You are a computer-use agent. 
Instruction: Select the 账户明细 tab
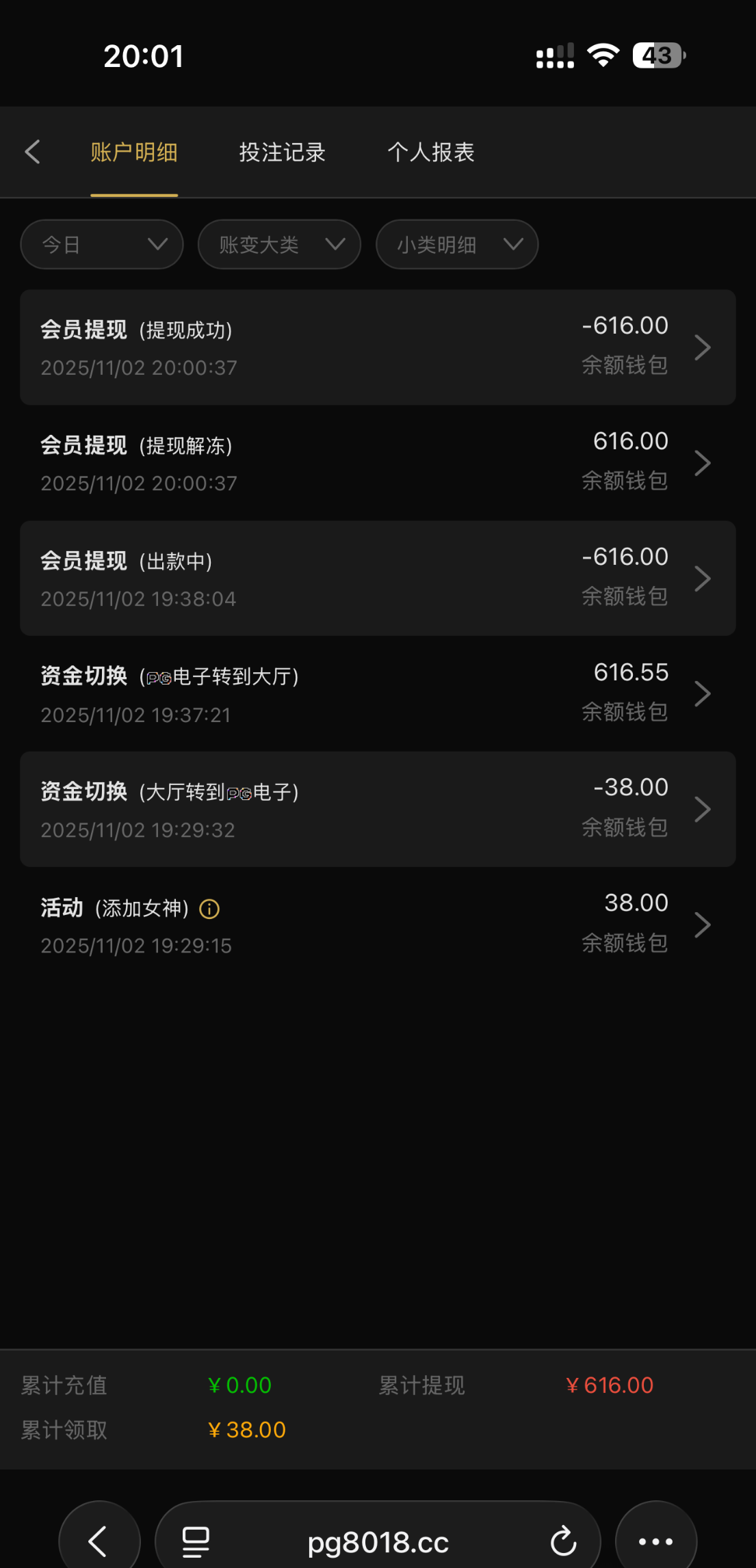[x=134, y=152]
